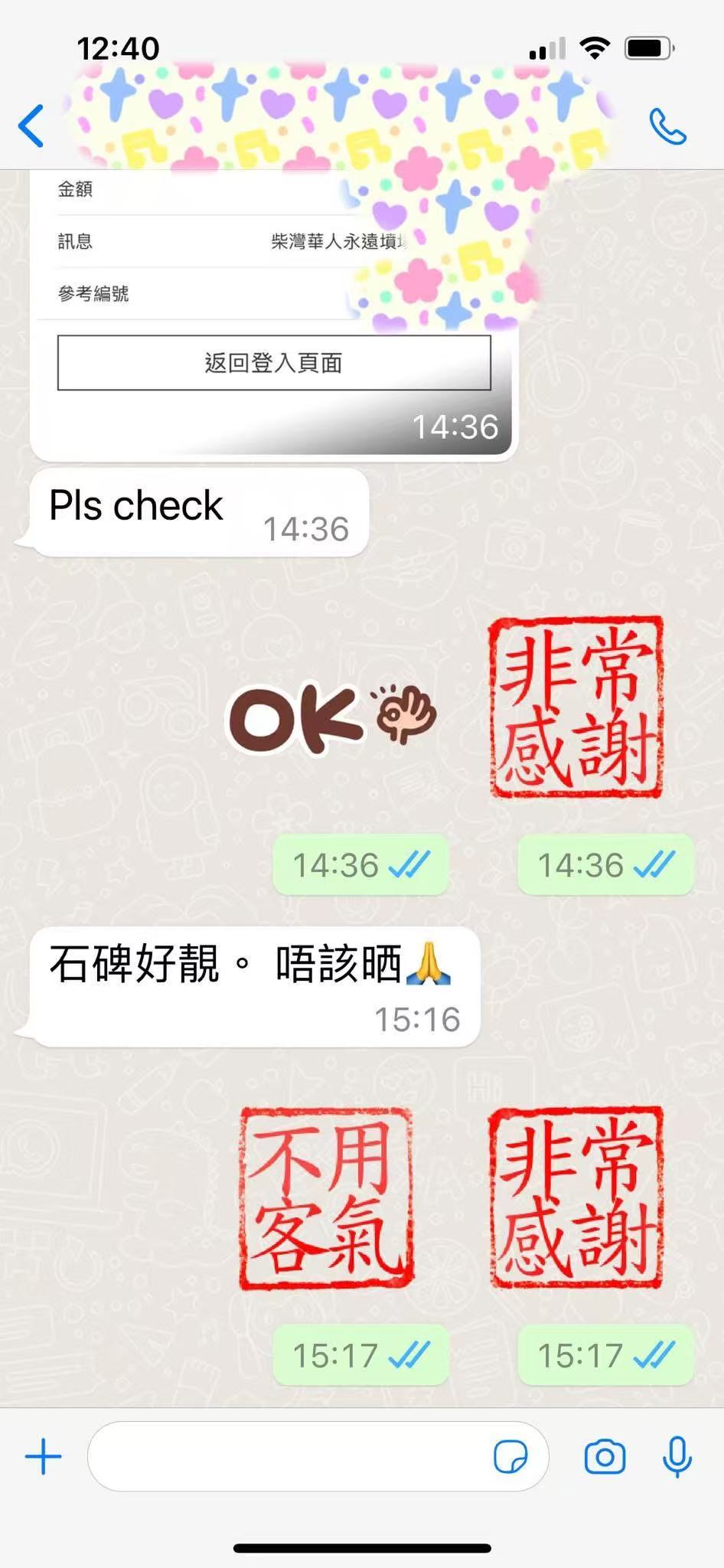Go back to the chat list
Screen dimensions: 724x1568
click(x=31, y=126)
